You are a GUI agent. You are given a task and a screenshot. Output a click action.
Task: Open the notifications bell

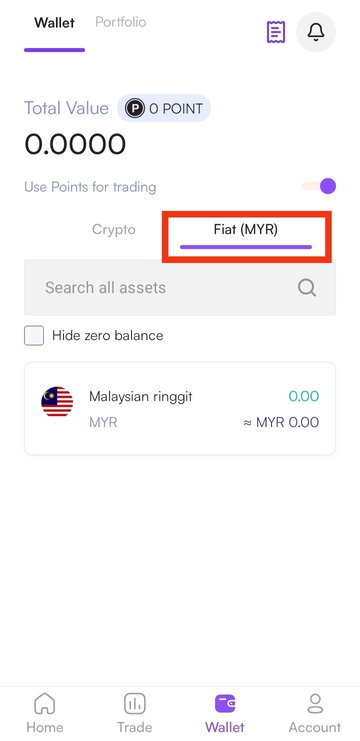(316, 32)
